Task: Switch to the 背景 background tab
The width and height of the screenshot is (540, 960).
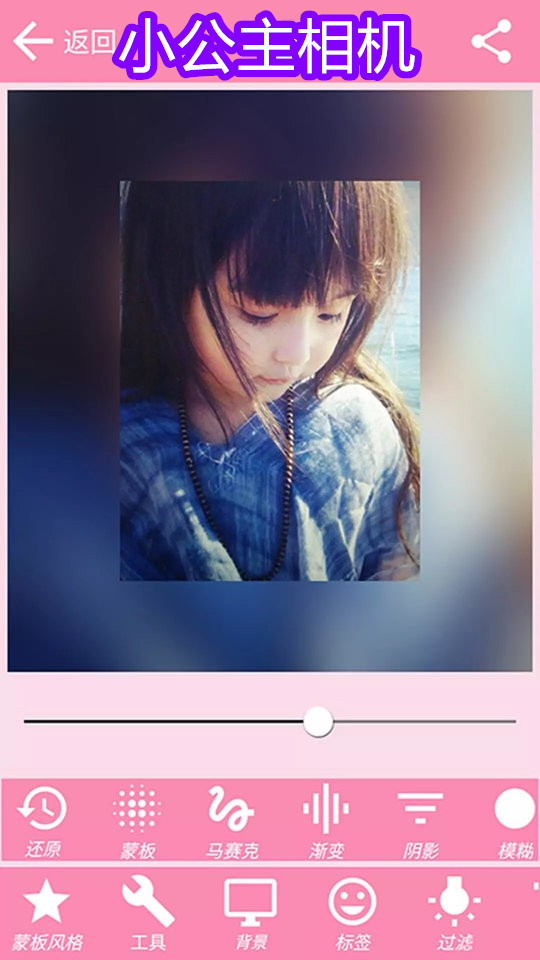Action: click(250, 914)
